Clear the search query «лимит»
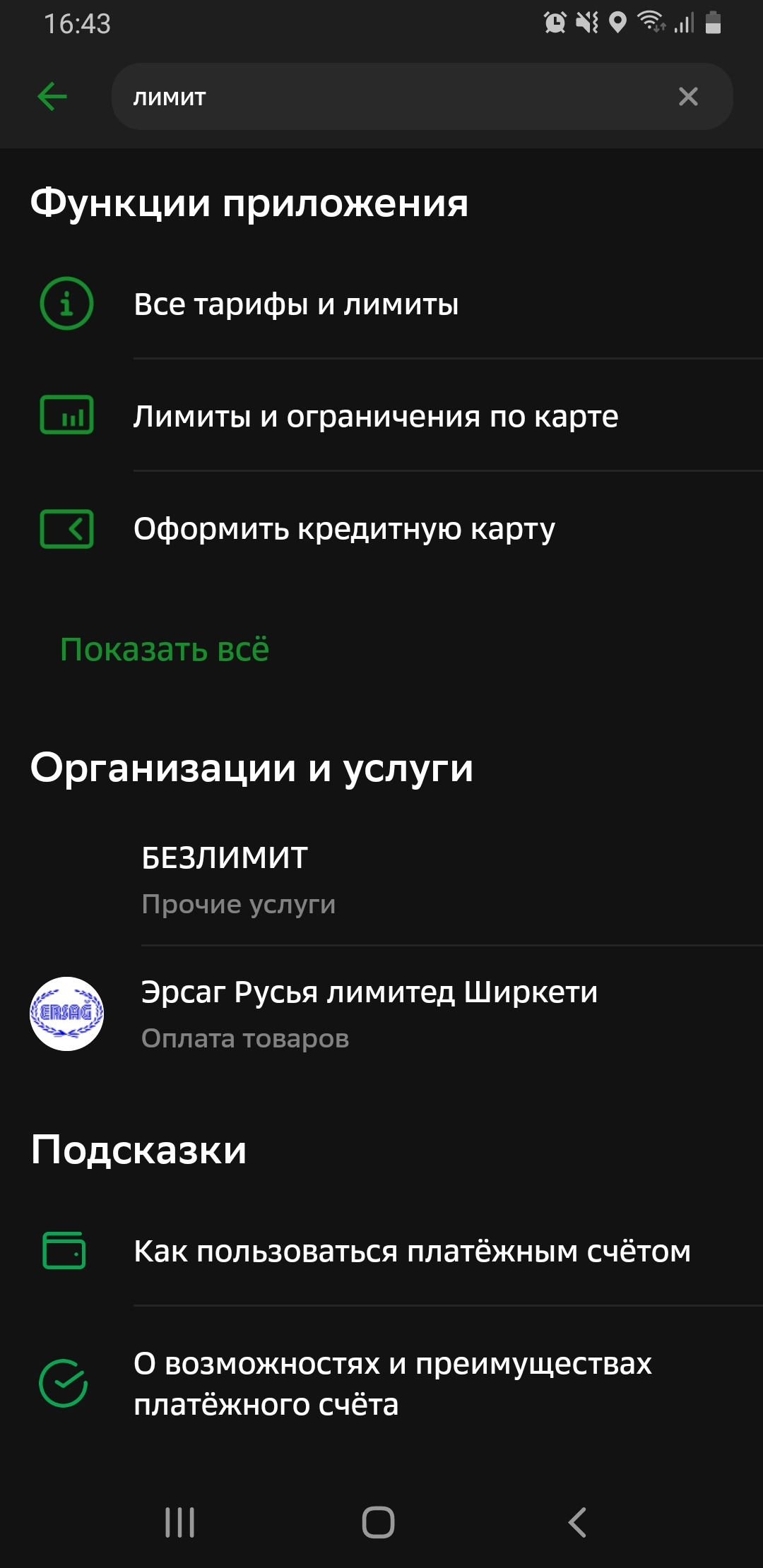The image size is (763, 1568). point(687,97)
